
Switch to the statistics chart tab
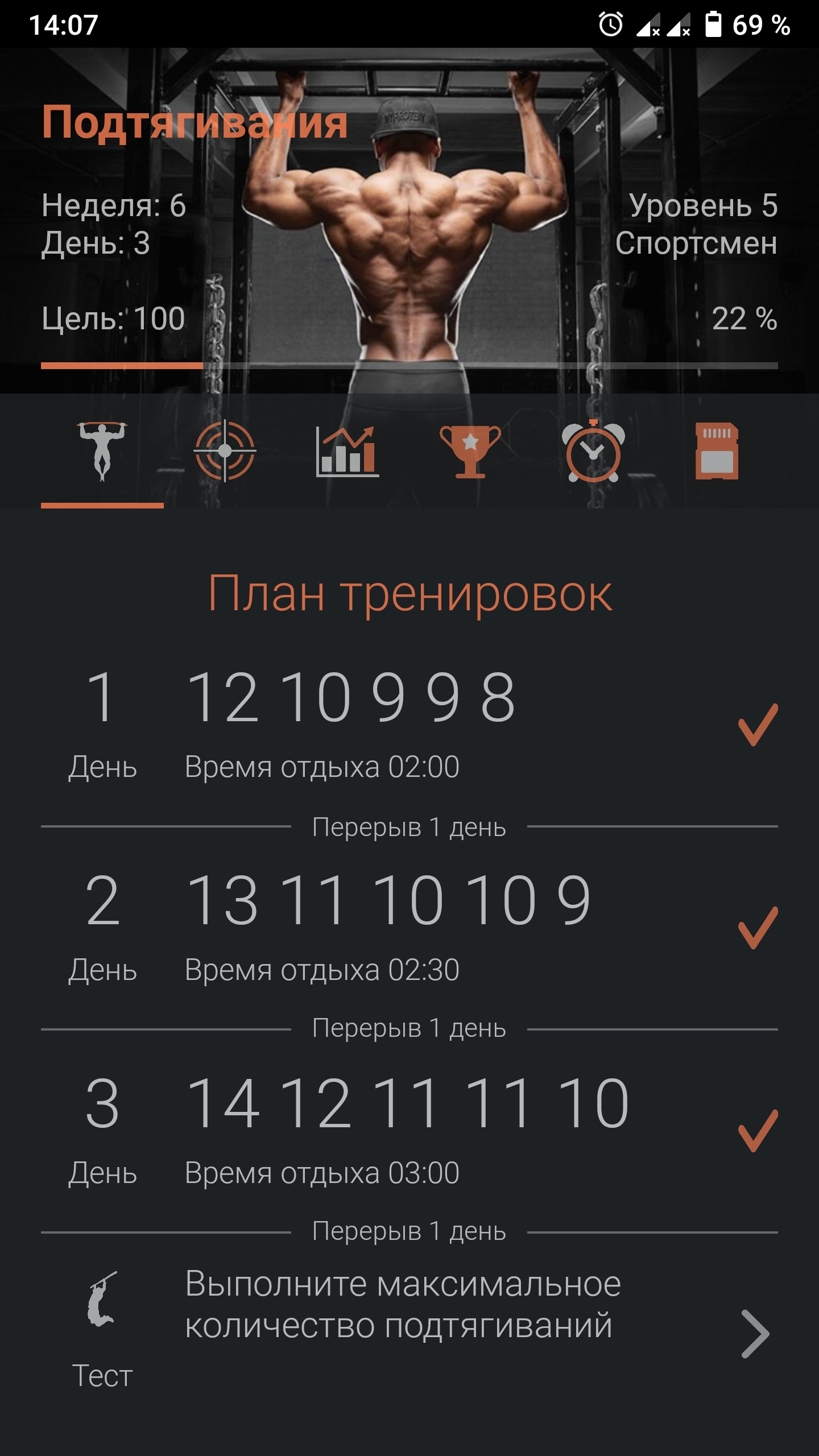click(x=348, y=451)
